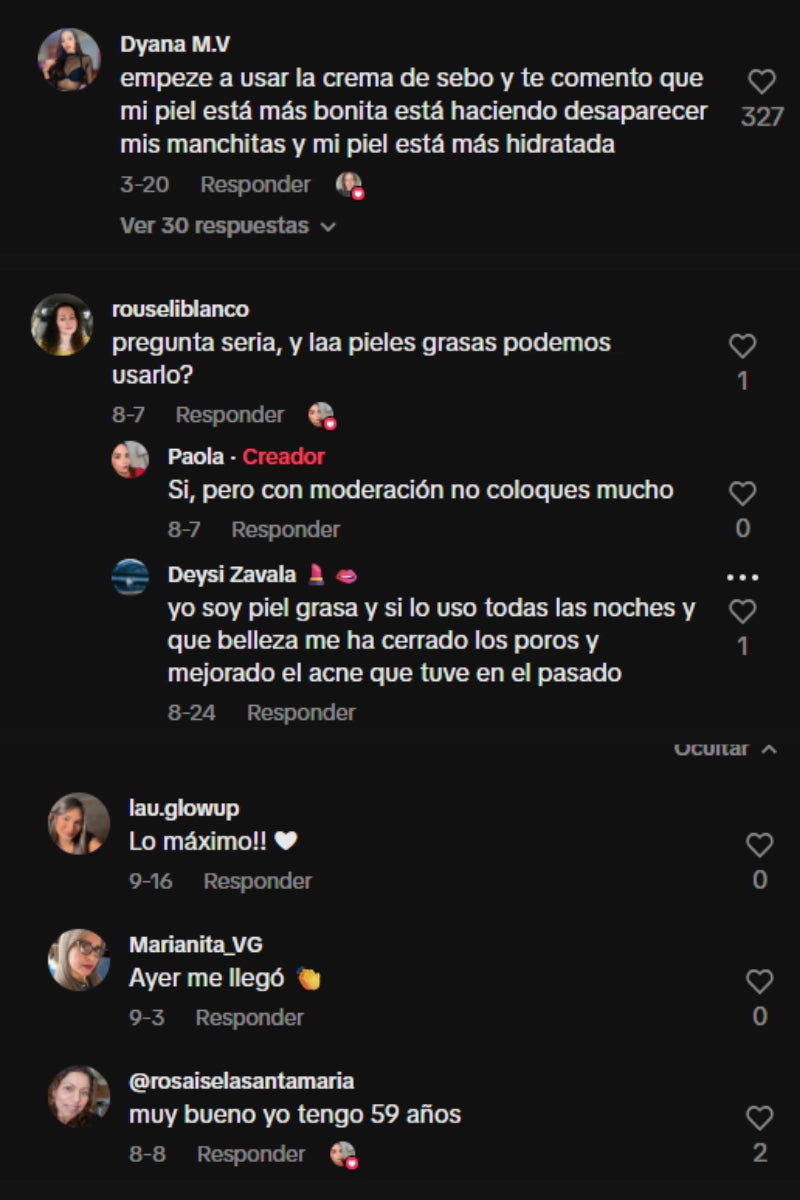
Task: Like rouseliblanco's question comment
Action: pos(742,347)
